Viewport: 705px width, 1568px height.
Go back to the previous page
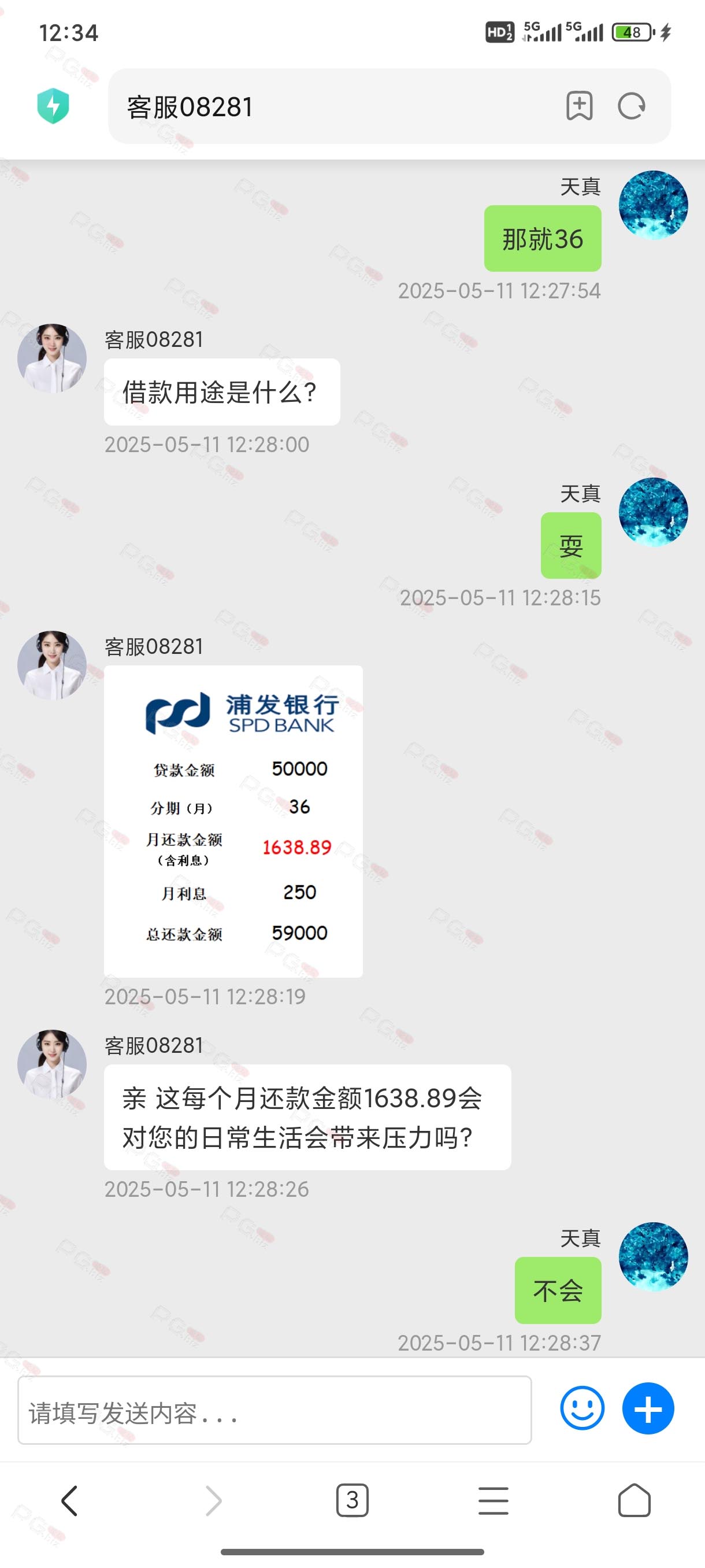[70, 1500]
